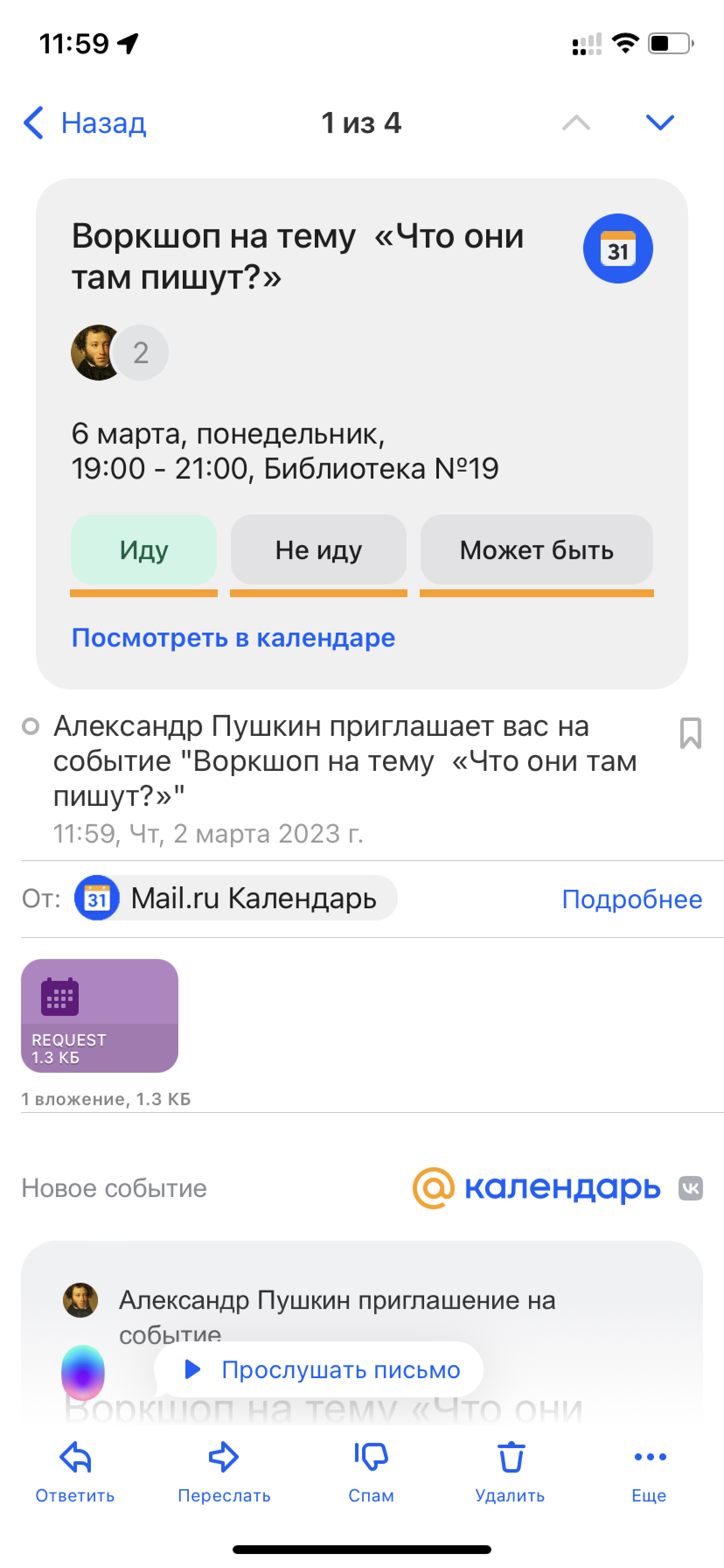
Task: Go back via Назад
Action: tap(85, 123)
